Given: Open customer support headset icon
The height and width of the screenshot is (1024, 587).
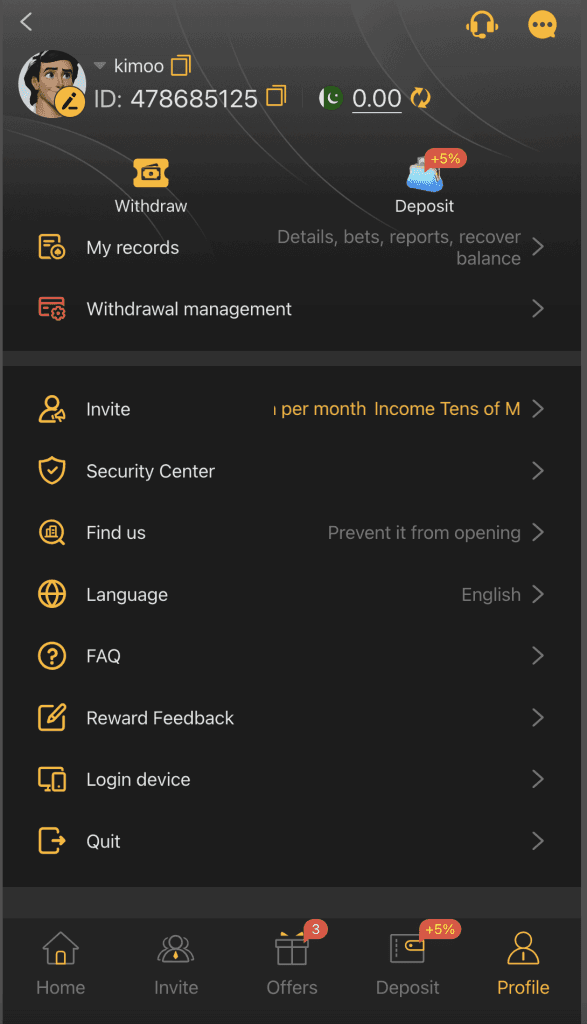Looking at the screenshot, I should (482, 25).
